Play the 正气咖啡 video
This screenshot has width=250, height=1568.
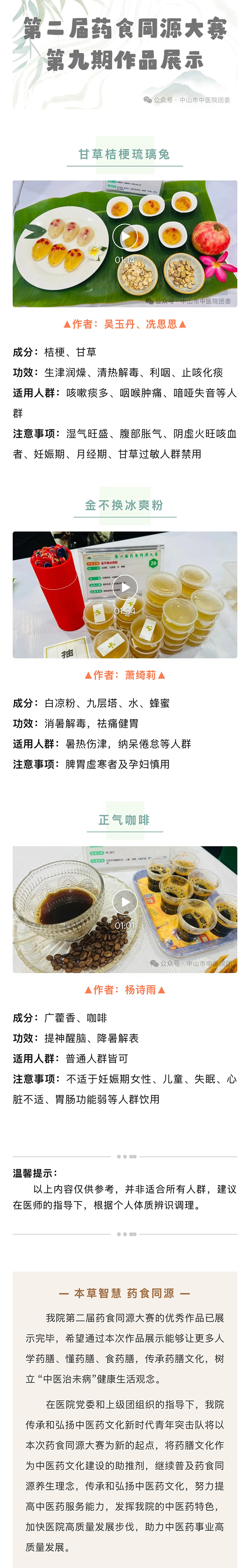click(x=125, y=902)
